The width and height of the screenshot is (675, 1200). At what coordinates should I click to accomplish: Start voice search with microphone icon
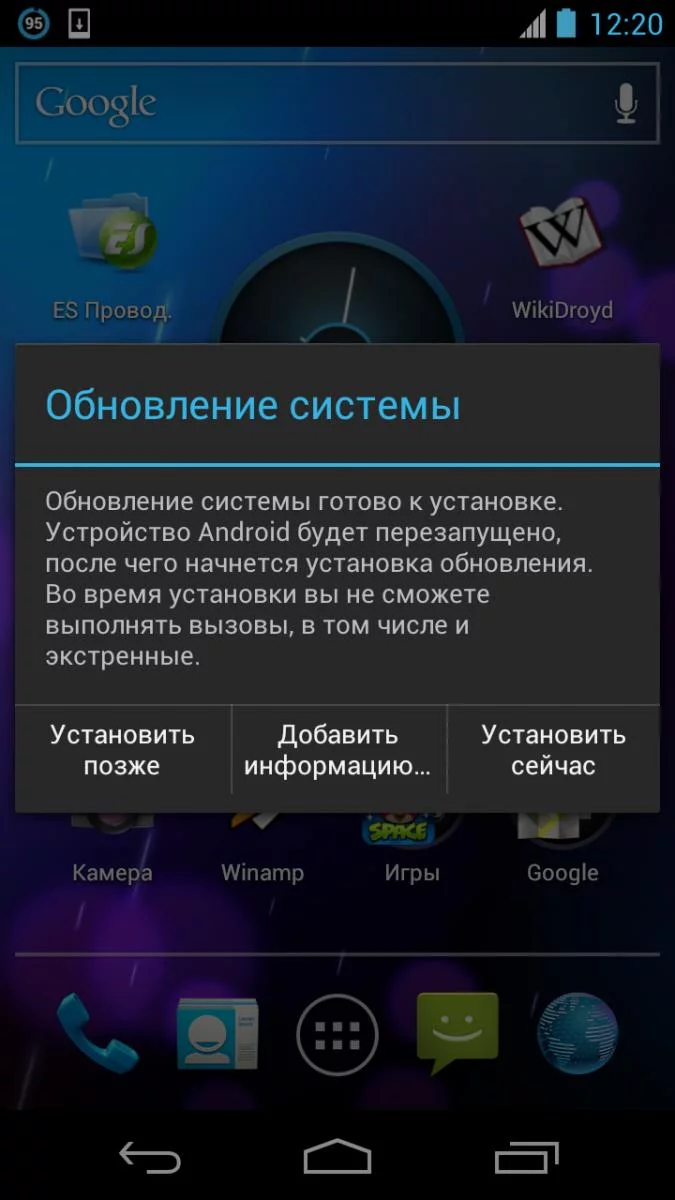(626, 104)
